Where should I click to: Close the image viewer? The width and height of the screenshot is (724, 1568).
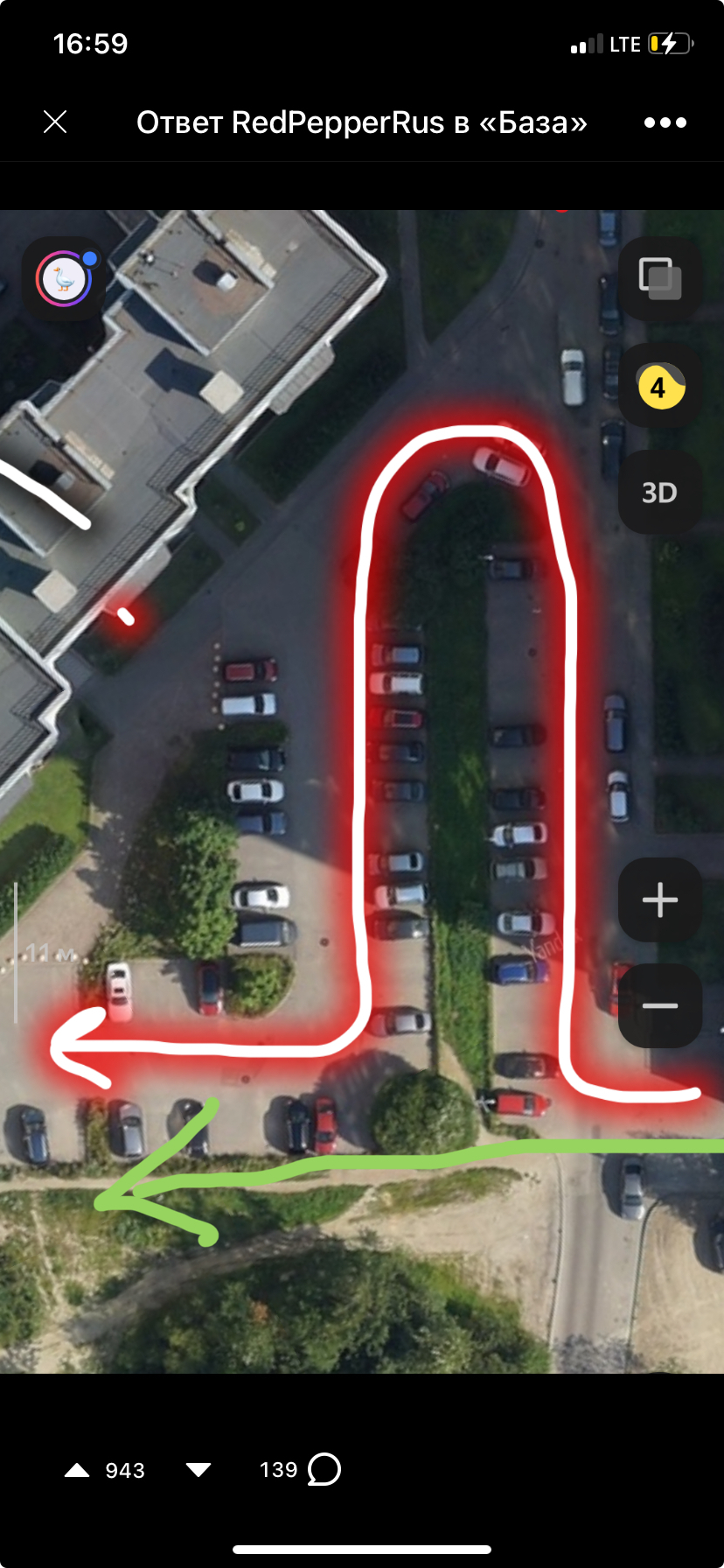point(55,122)
